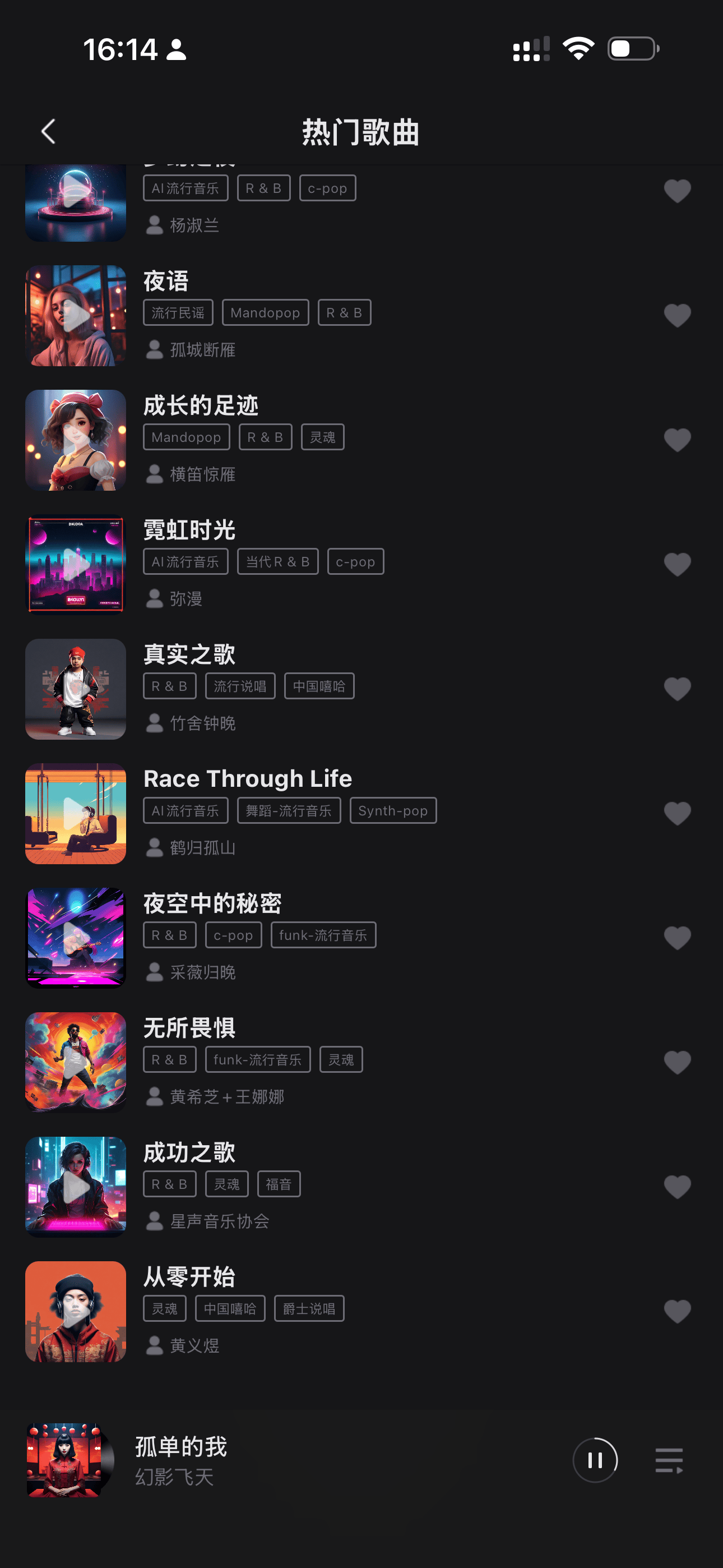Open the now-playing cover of 孤单的我

click(66, 1460)
